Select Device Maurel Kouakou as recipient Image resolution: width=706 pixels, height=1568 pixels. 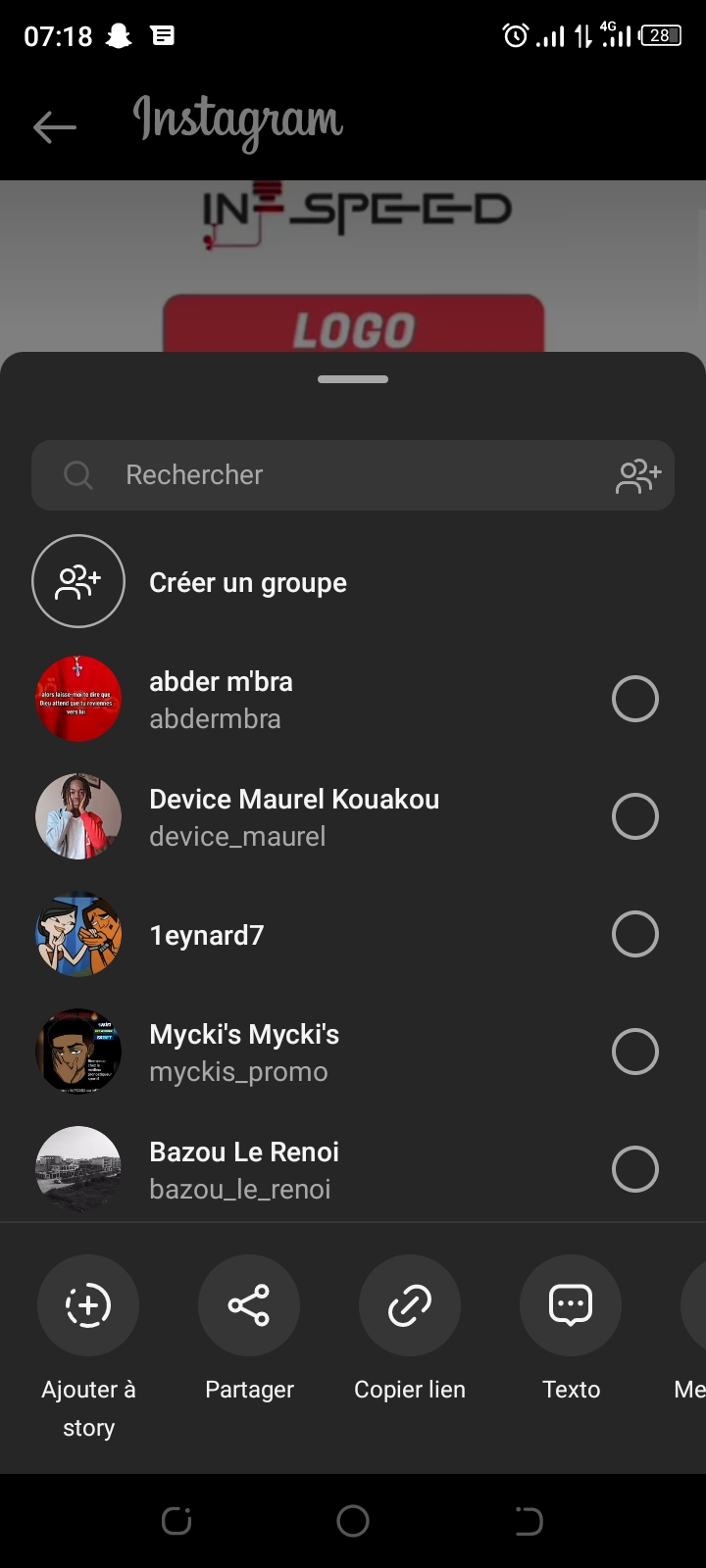click(x=634, y=816)
